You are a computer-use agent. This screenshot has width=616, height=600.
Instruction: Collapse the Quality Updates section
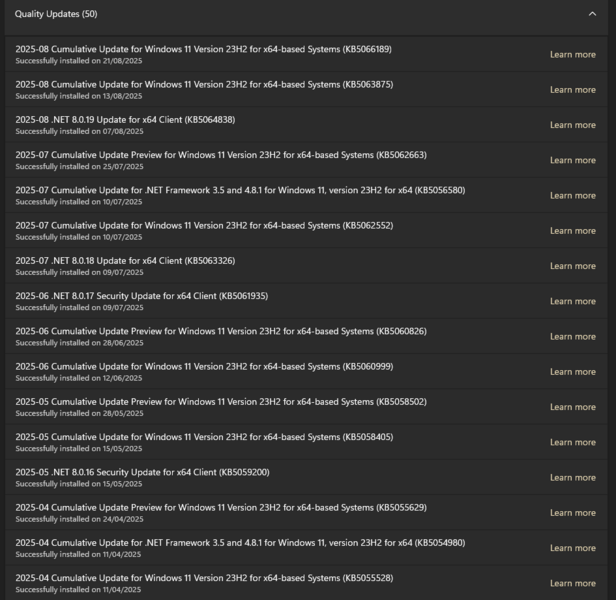(x=593, y=15)
